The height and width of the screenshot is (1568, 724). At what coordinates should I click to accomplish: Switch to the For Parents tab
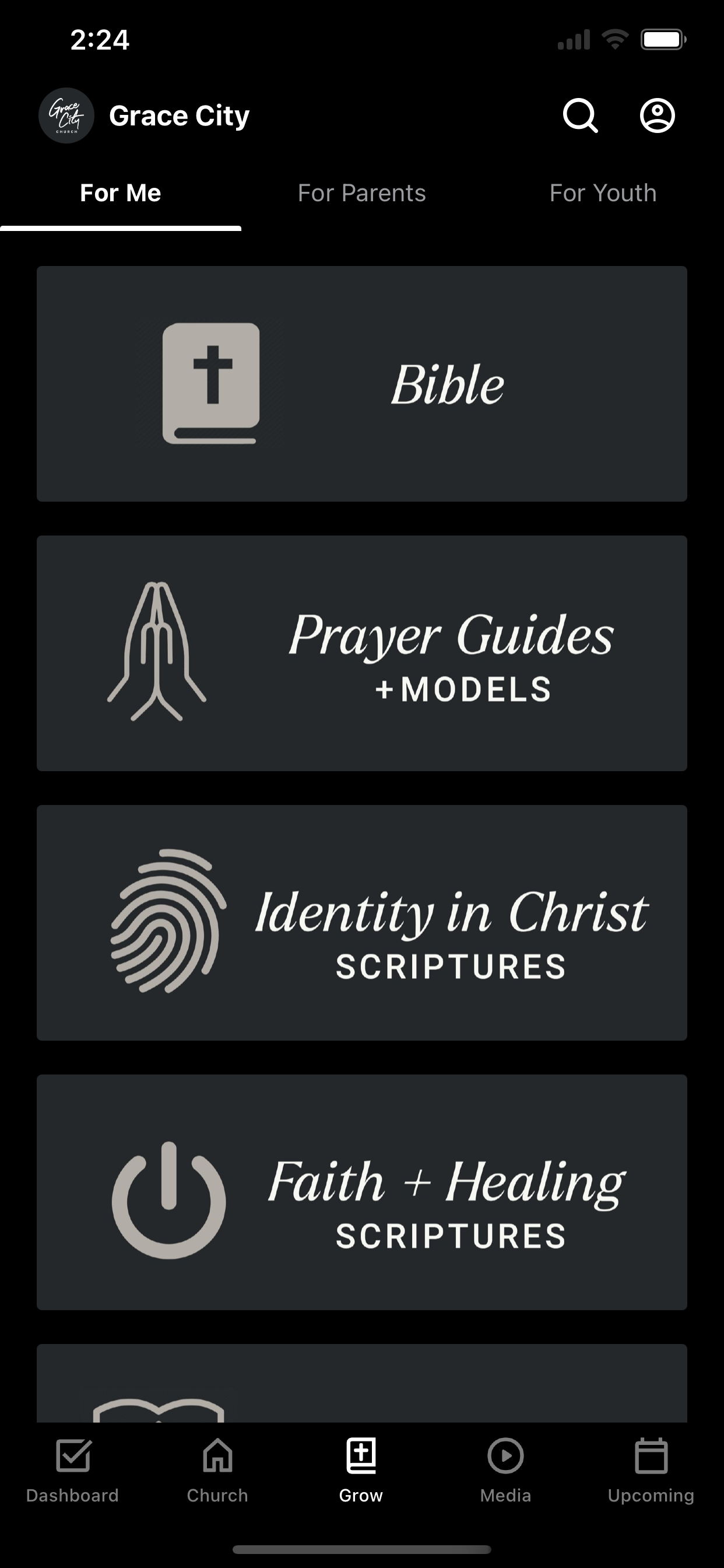tap(361, 193)
